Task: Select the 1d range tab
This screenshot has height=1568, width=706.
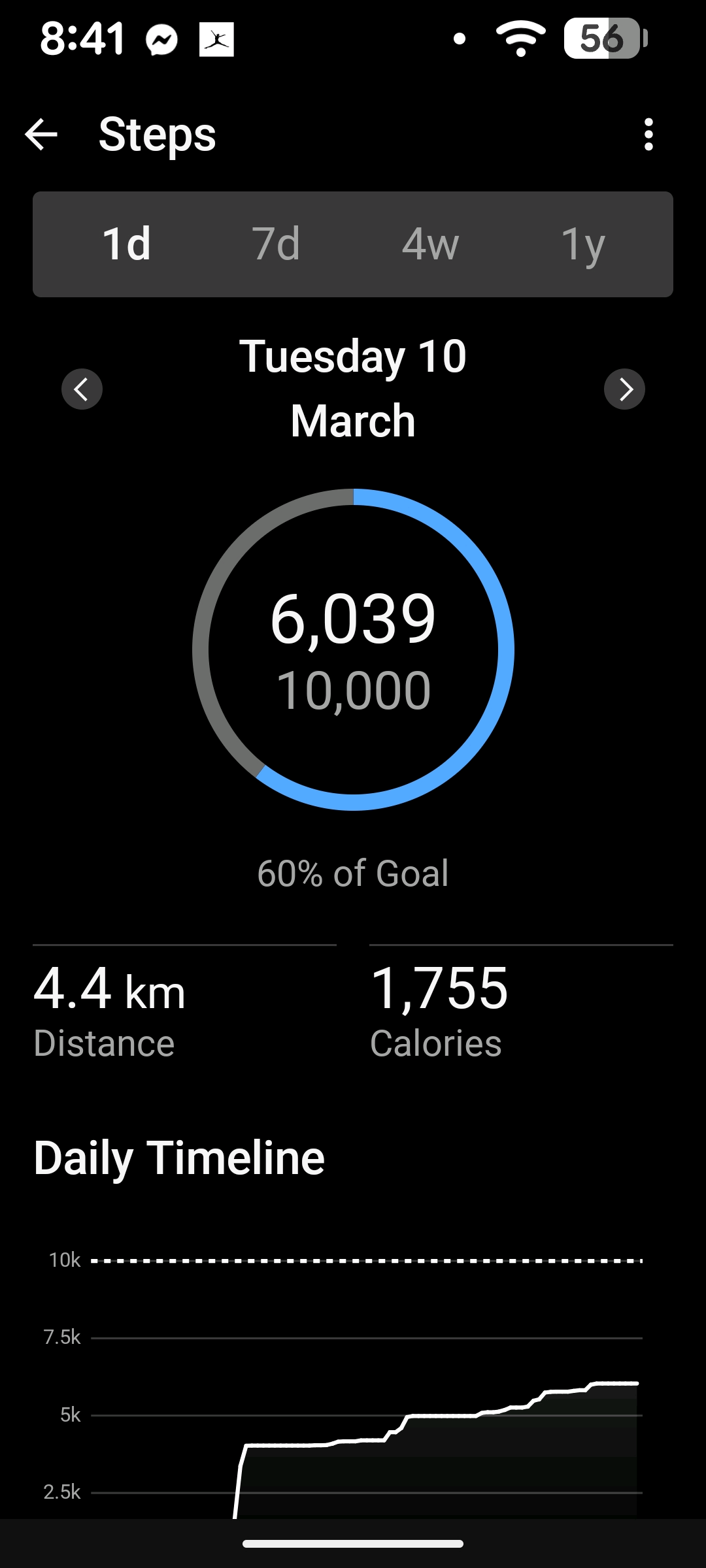Action: click(x=127, y=244)
